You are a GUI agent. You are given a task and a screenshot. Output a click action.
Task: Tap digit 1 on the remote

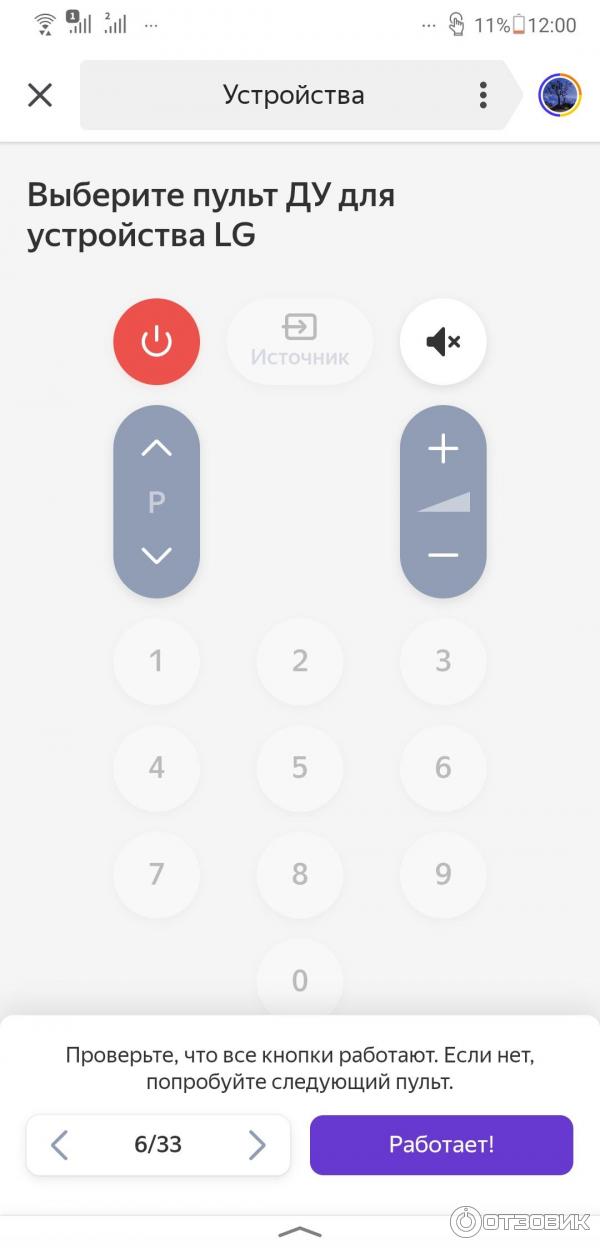156,661
